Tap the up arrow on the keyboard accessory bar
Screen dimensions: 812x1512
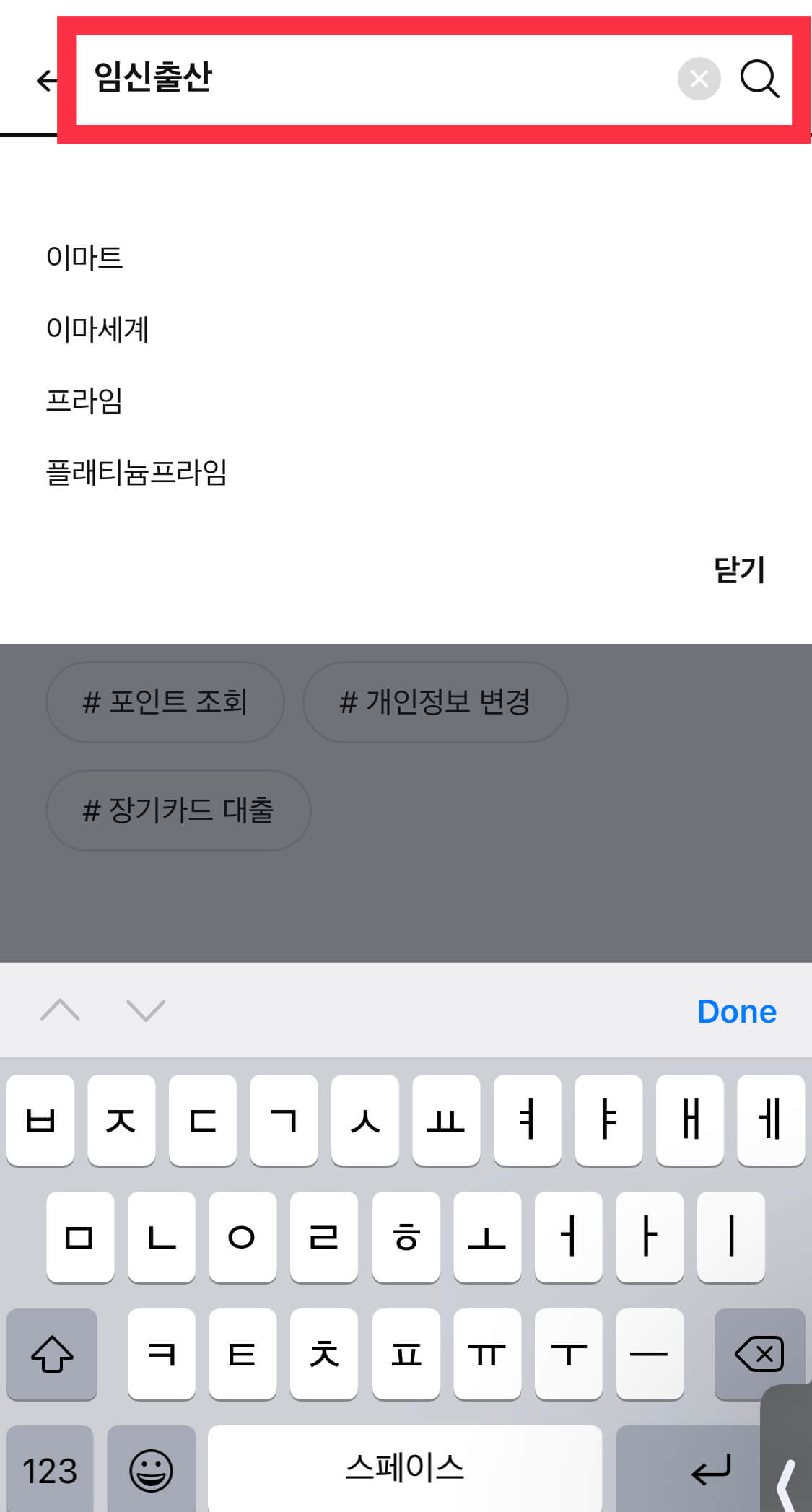(x=61, y=1010)
